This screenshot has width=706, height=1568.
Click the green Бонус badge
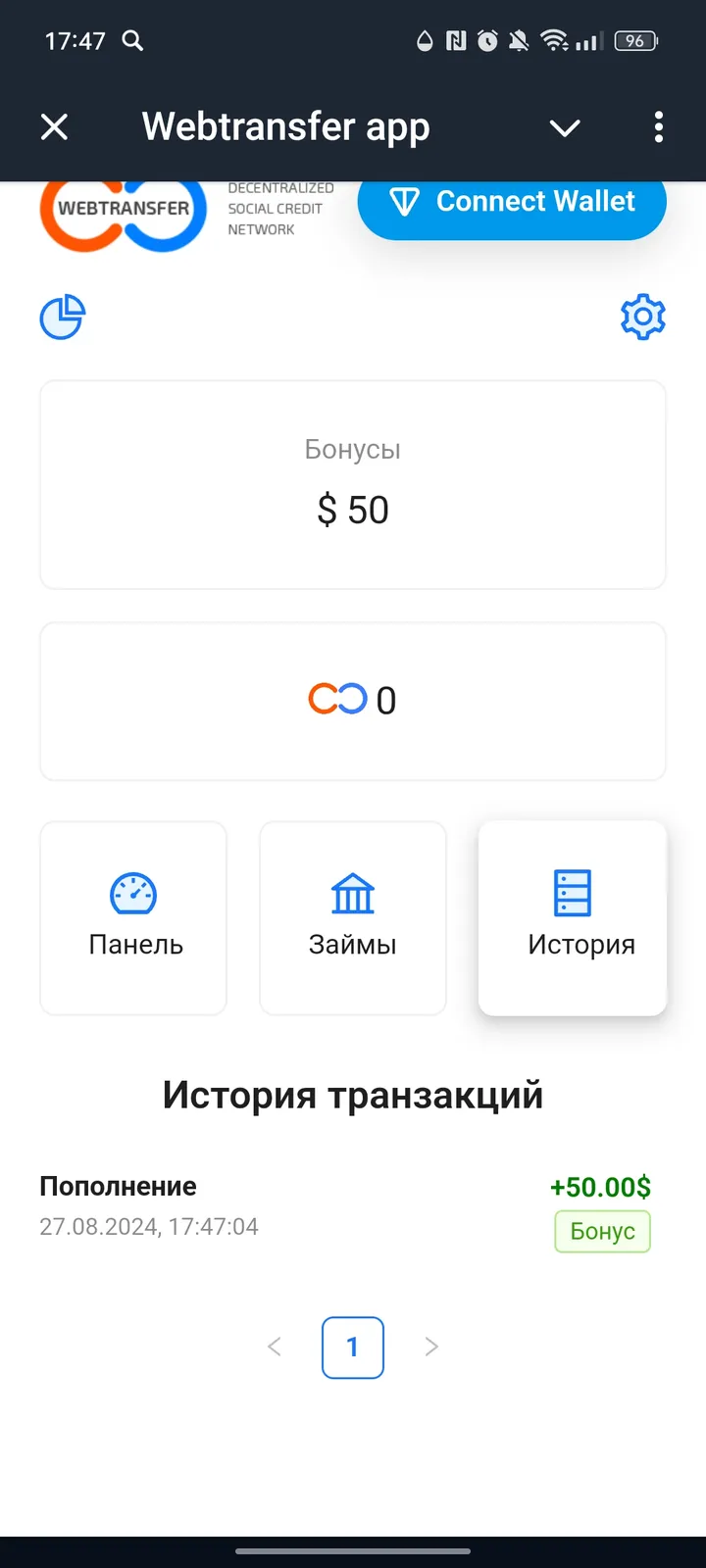coord(602,1231)
